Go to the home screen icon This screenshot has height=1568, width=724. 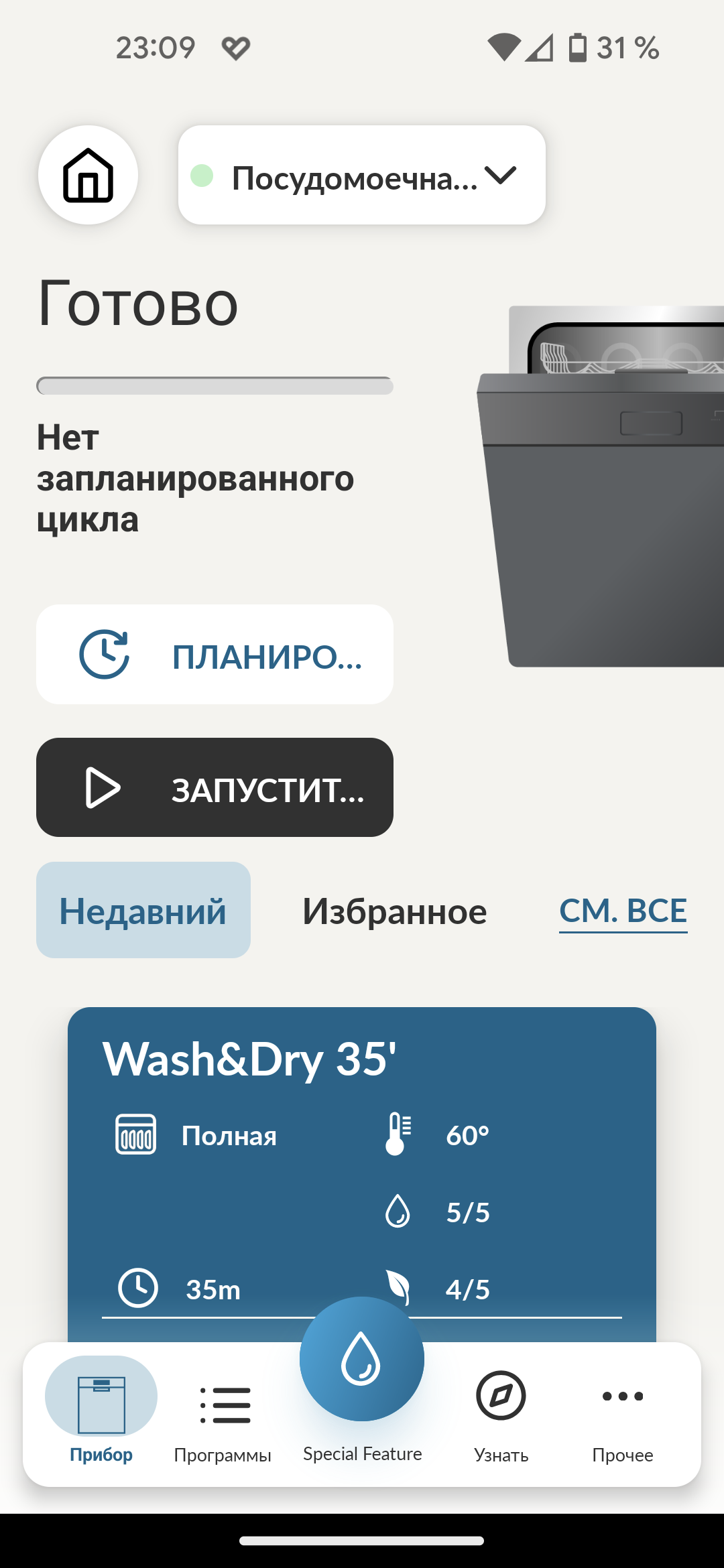pyautogui.click(x=88, y=175)
